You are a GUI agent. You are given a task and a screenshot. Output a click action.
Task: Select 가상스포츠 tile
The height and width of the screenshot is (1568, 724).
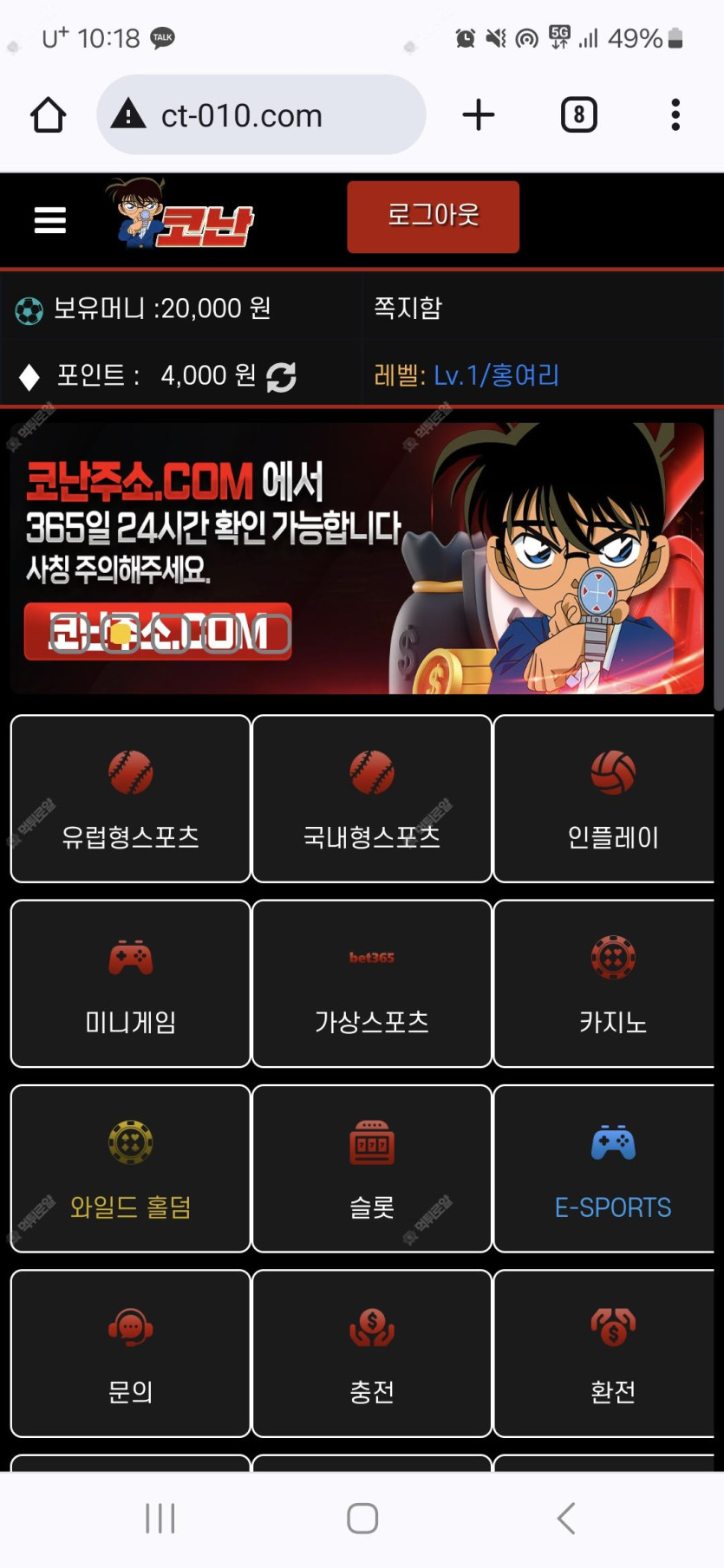coord(372,984)
